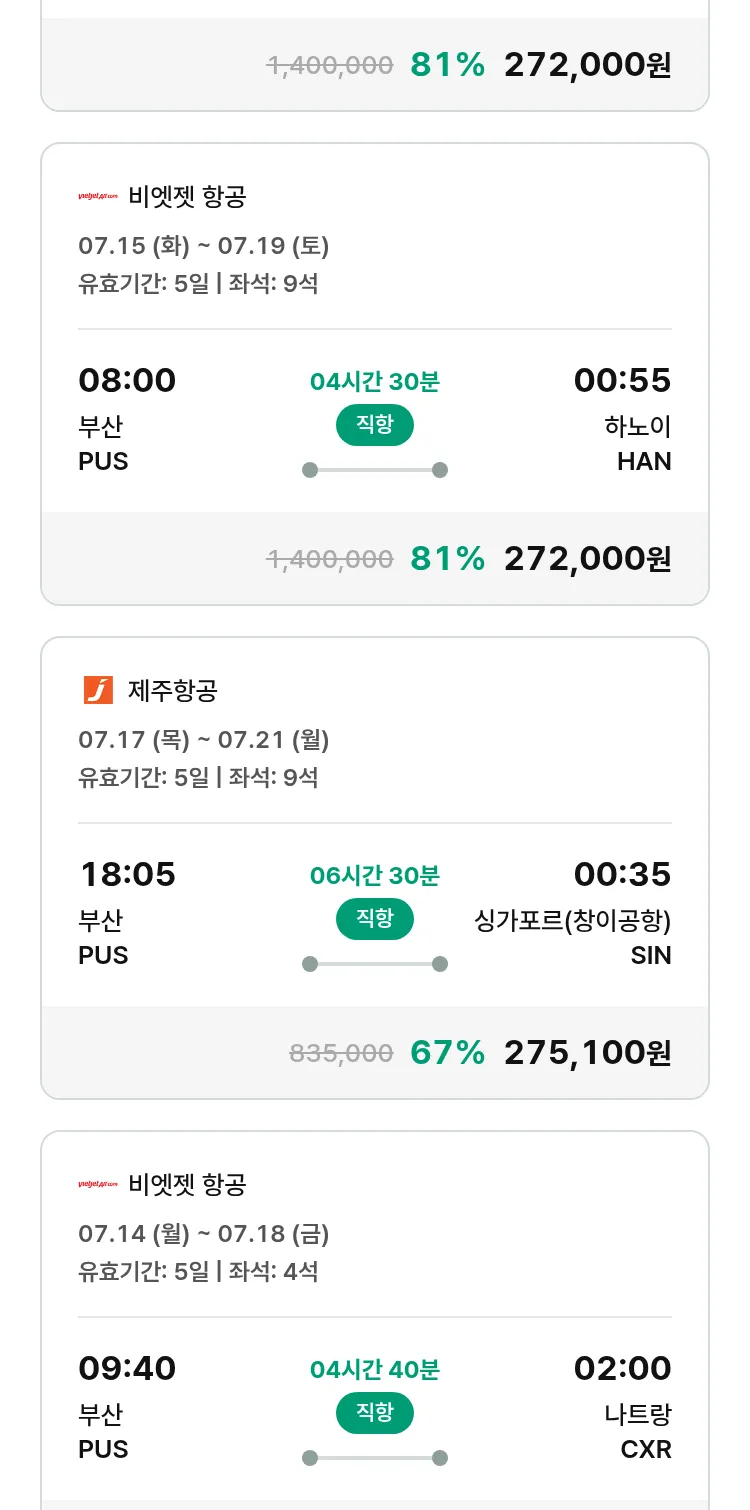Select the 비엣젯 항공 flight to 나트랑
Viewport: 750px width, 1510px height.
pyautogui.click(x=375, y=1320)
